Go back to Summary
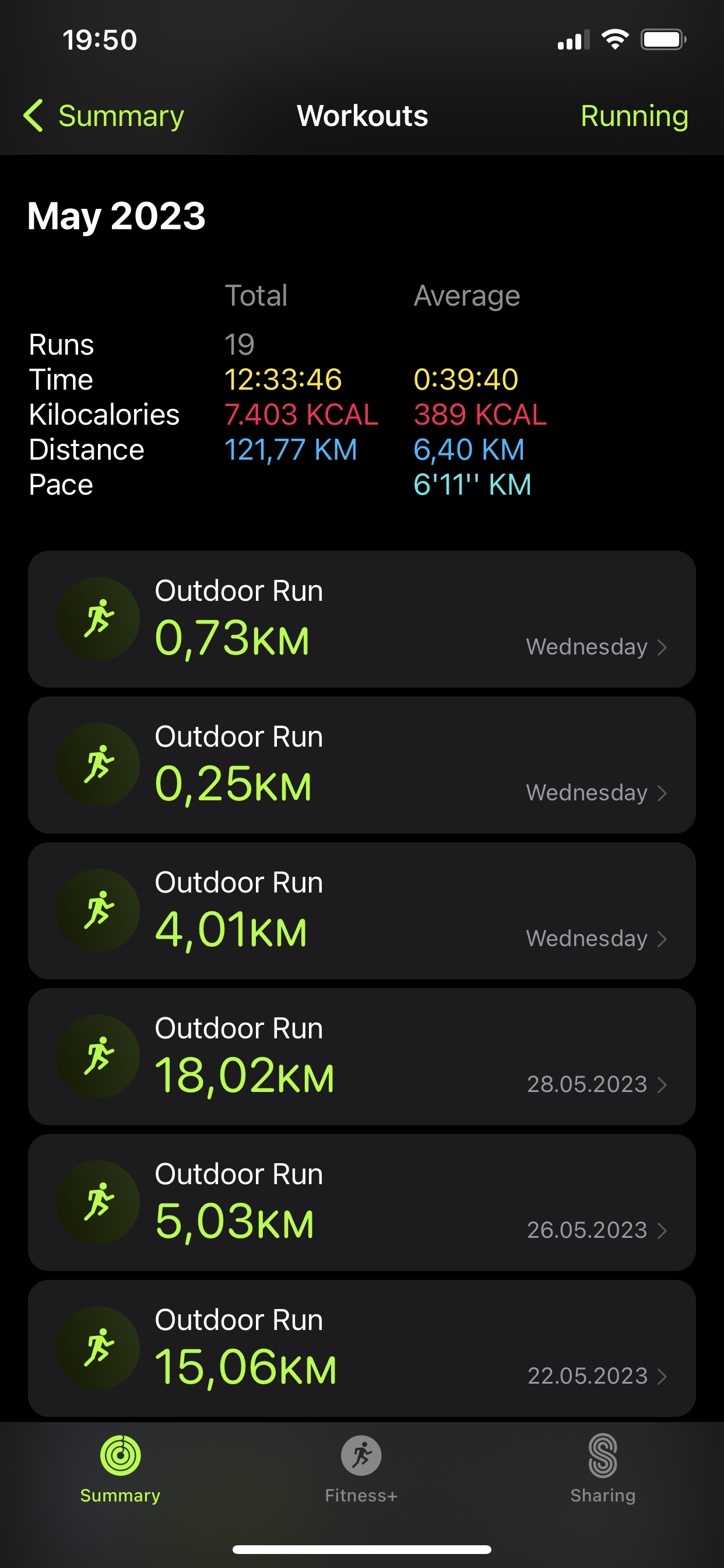 tap(104, 116)
